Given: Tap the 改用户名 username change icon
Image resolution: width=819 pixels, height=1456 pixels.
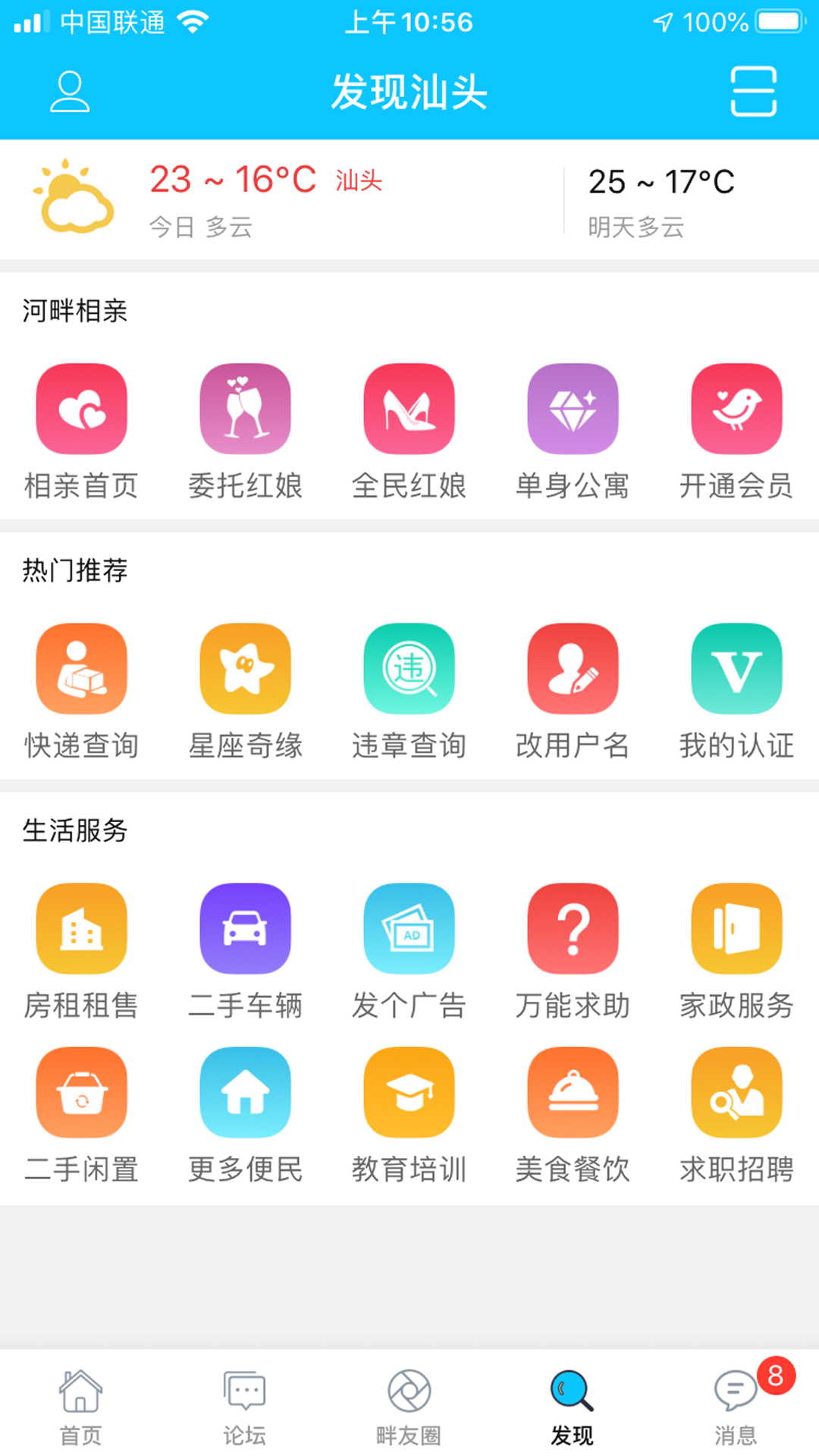Looking at the screenshot, I should [573, 669].
